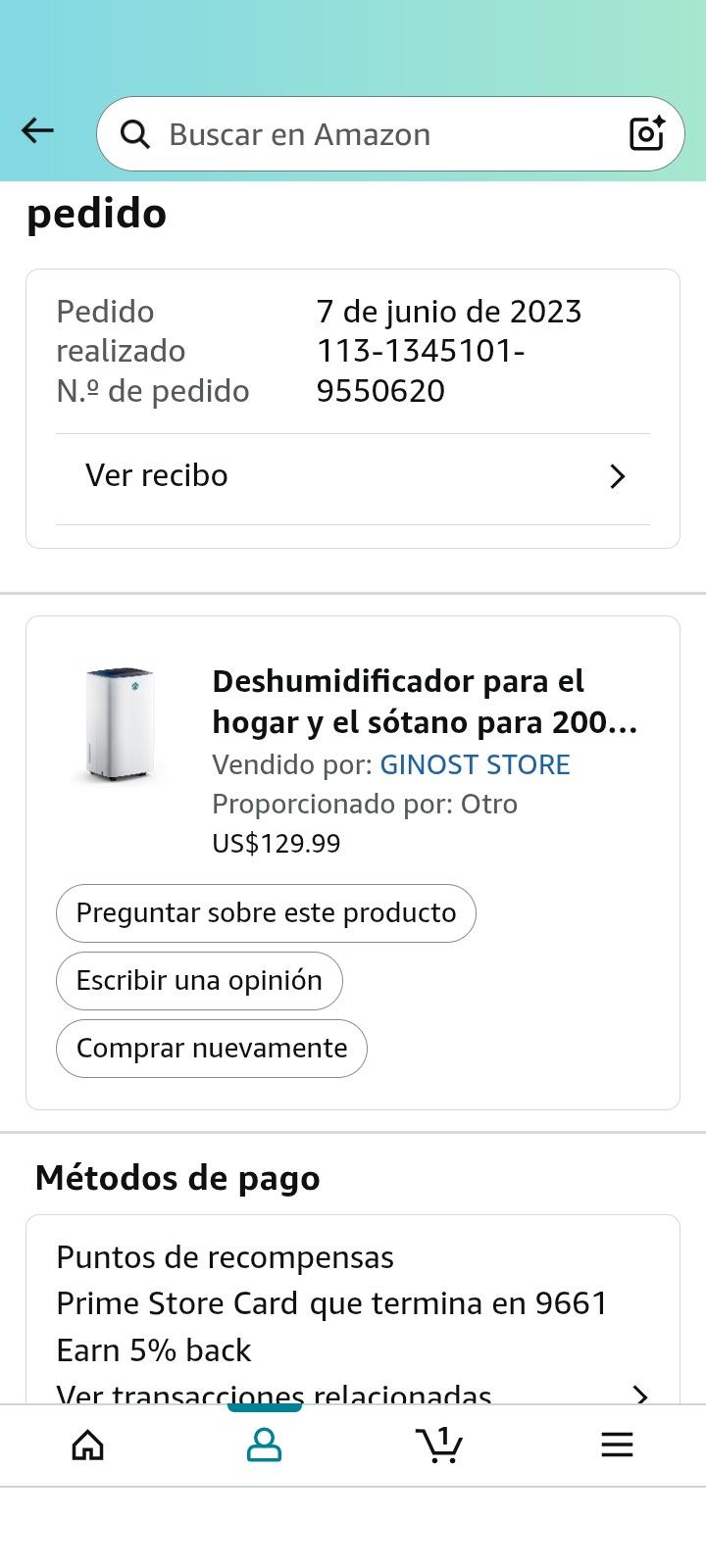Viewport: 706px width, 1568px height.
Task: Open the Deshumidificador product title
Action: tap(425, 702)
